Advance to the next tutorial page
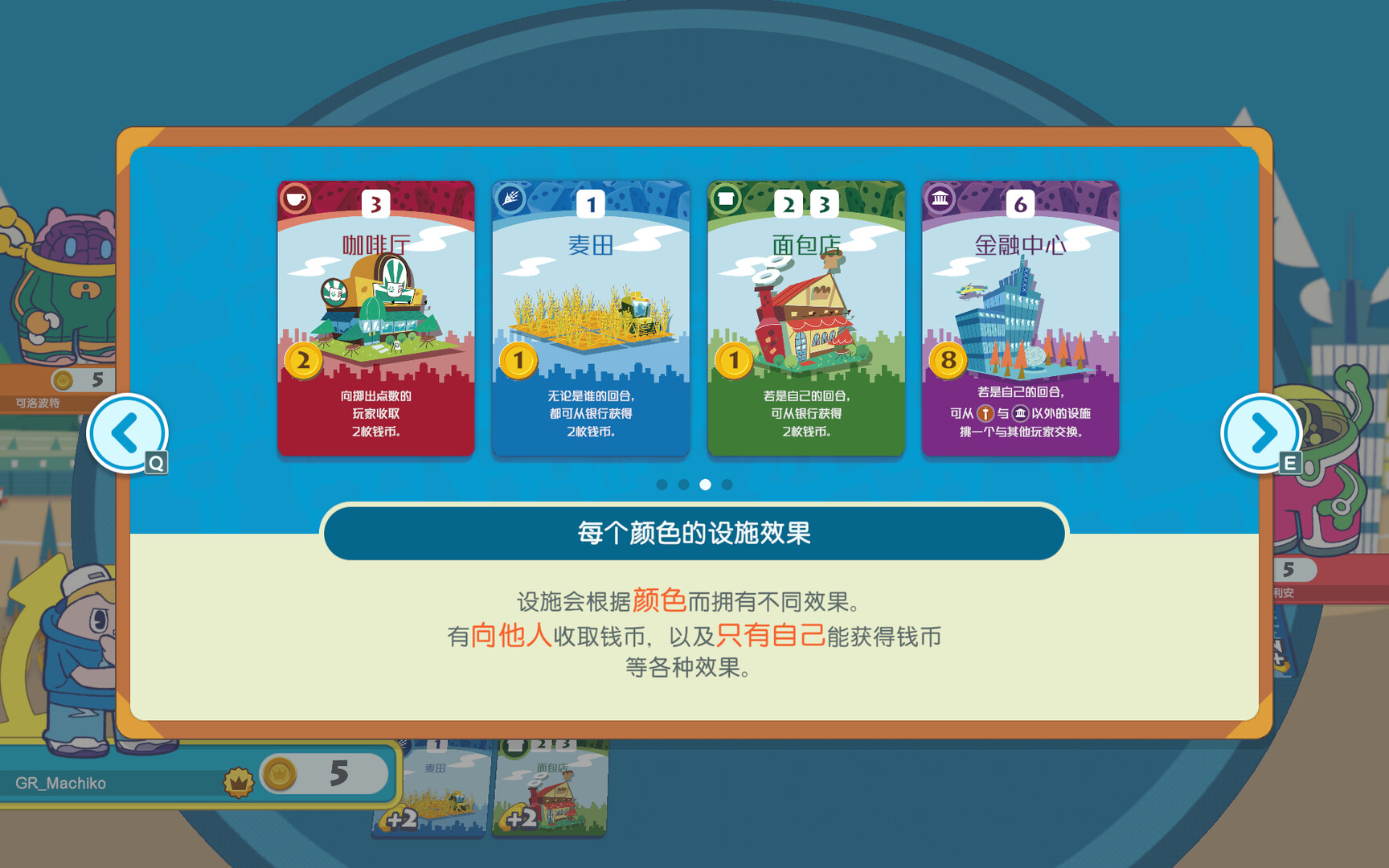This screenshot has width=1389, height=868. click(x=1260, y=434)
